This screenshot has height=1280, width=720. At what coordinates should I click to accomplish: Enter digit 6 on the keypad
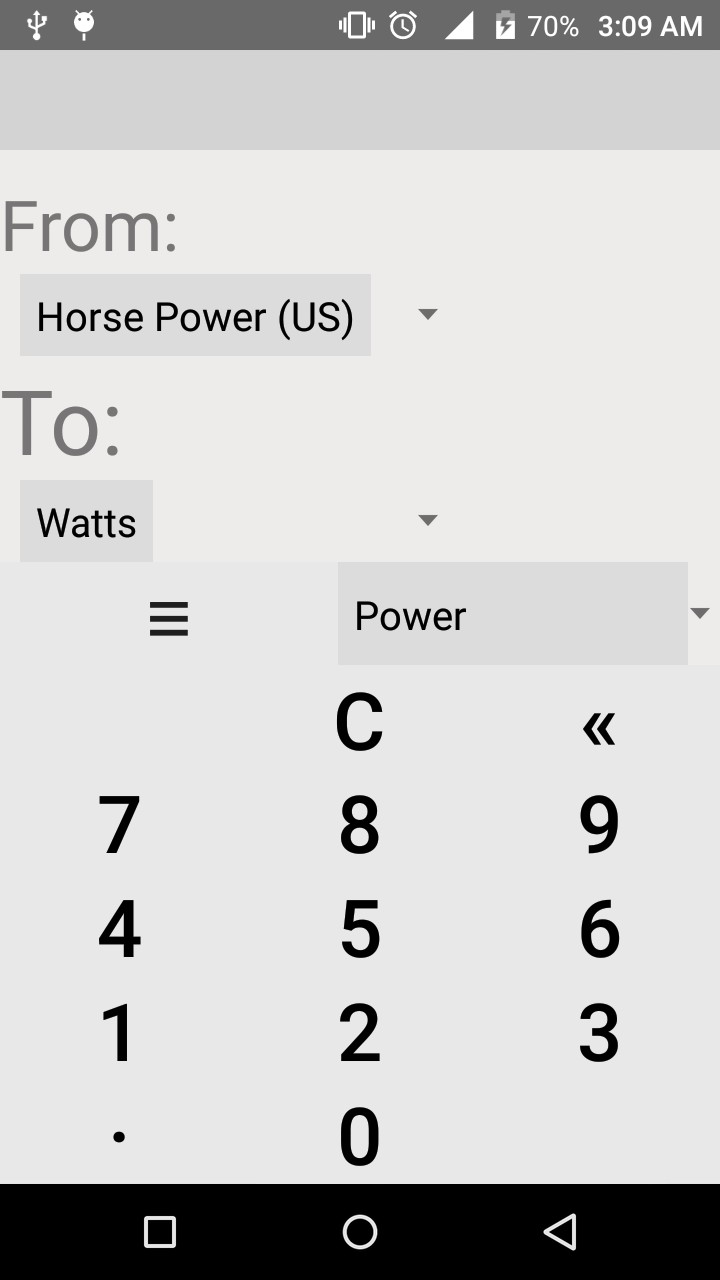point(598,930)
